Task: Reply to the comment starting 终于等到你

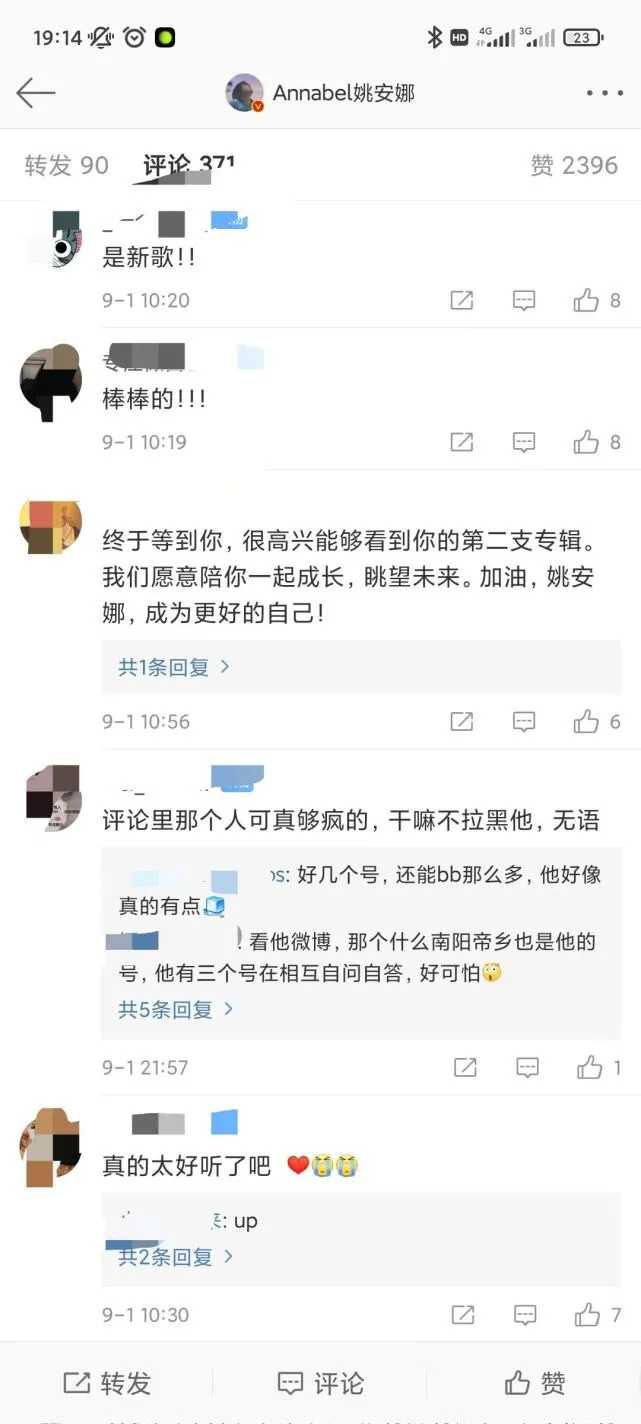Action: (524, 721)
